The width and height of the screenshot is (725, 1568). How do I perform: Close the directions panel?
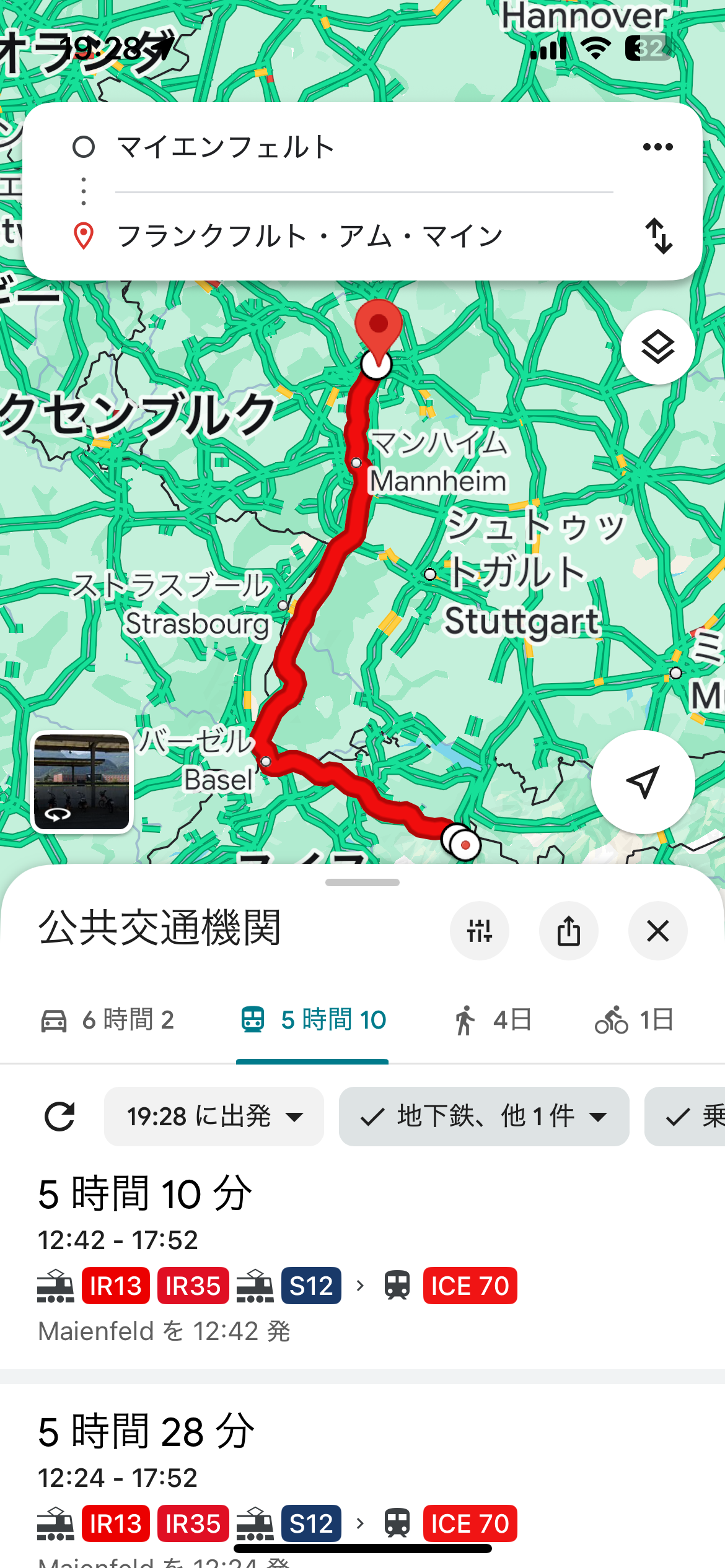(x=657, y=931)
